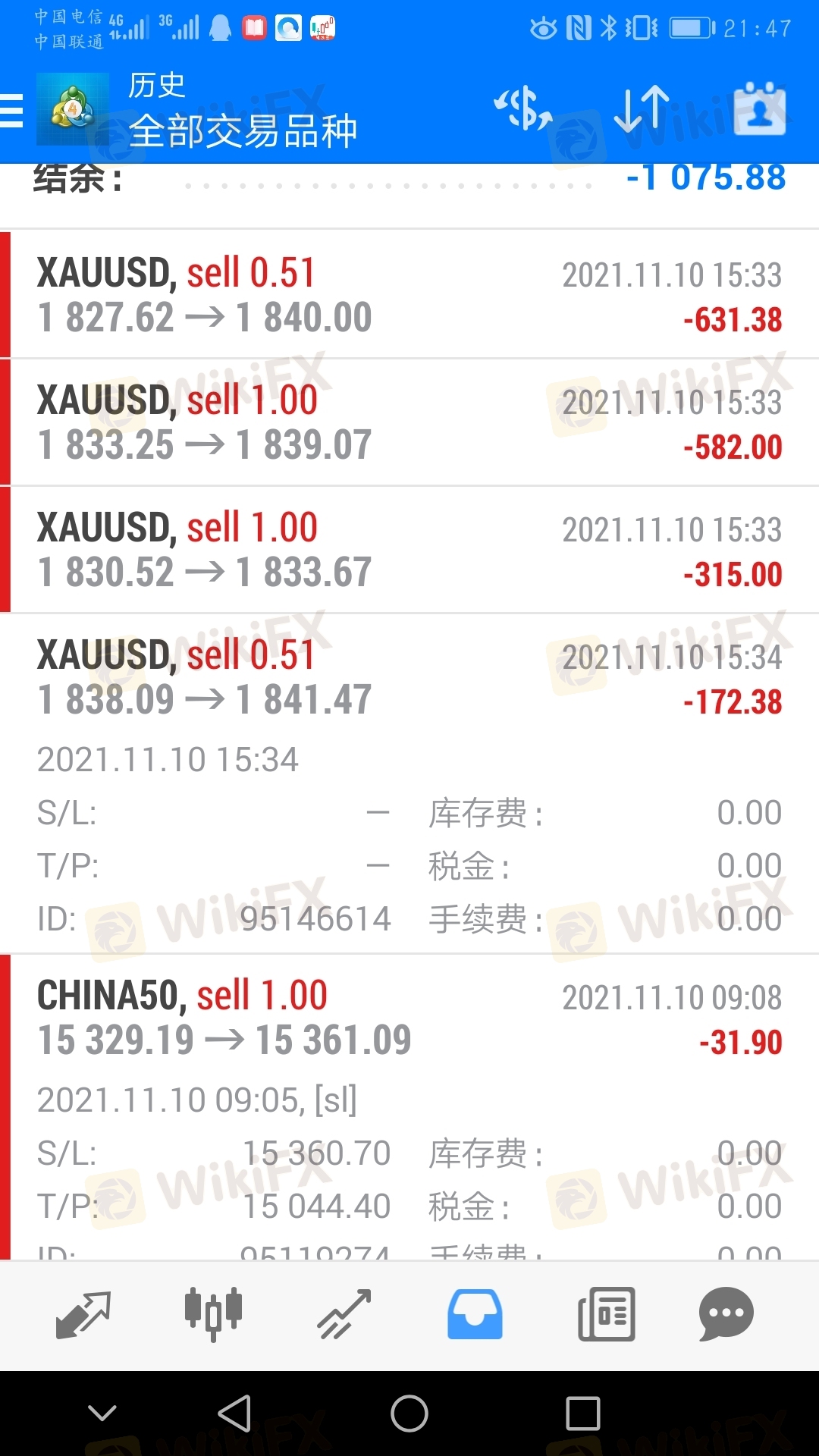Open the calendar period selector

click(x=760, y=109)
